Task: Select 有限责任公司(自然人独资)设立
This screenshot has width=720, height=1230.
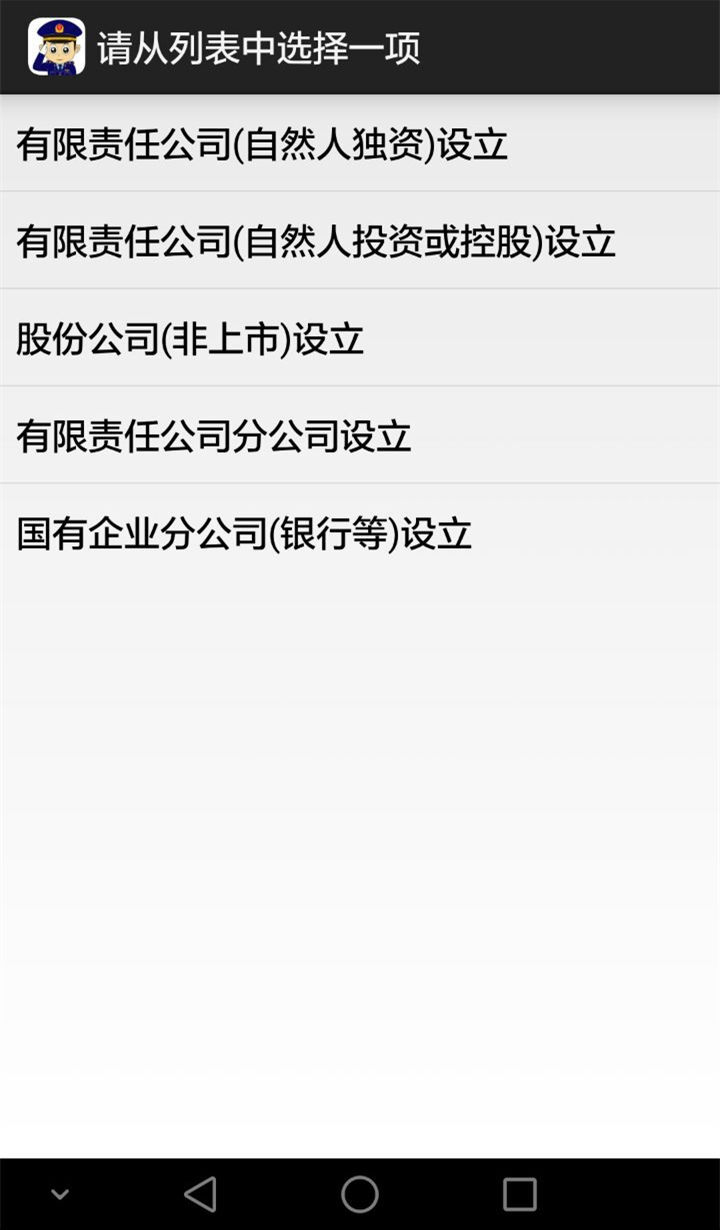Action: 262,144
